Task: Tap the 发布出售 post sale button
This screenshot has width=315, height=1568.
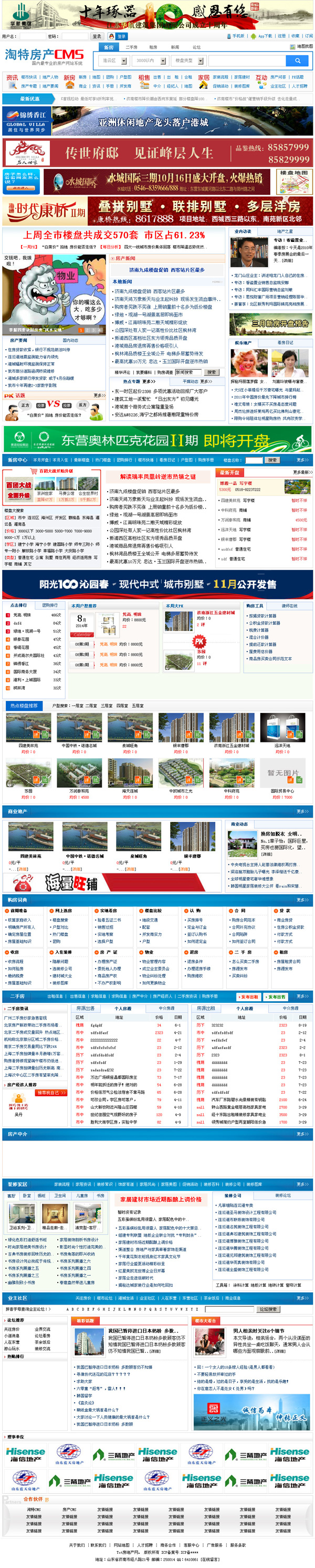Action: [x=276, y=997]
